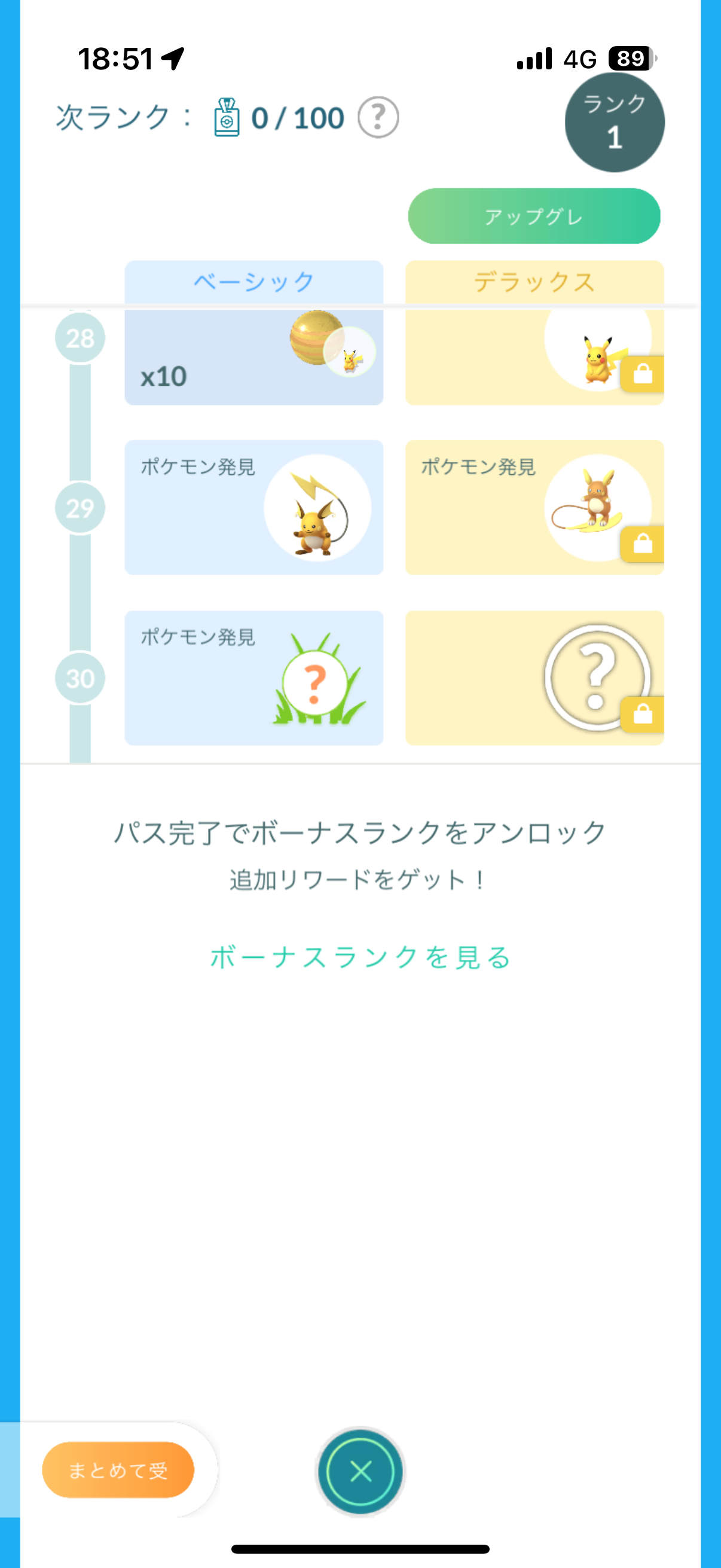
Task: Open rank 29 basic Raichu encounter reward
Action: (x=253, y=507)
